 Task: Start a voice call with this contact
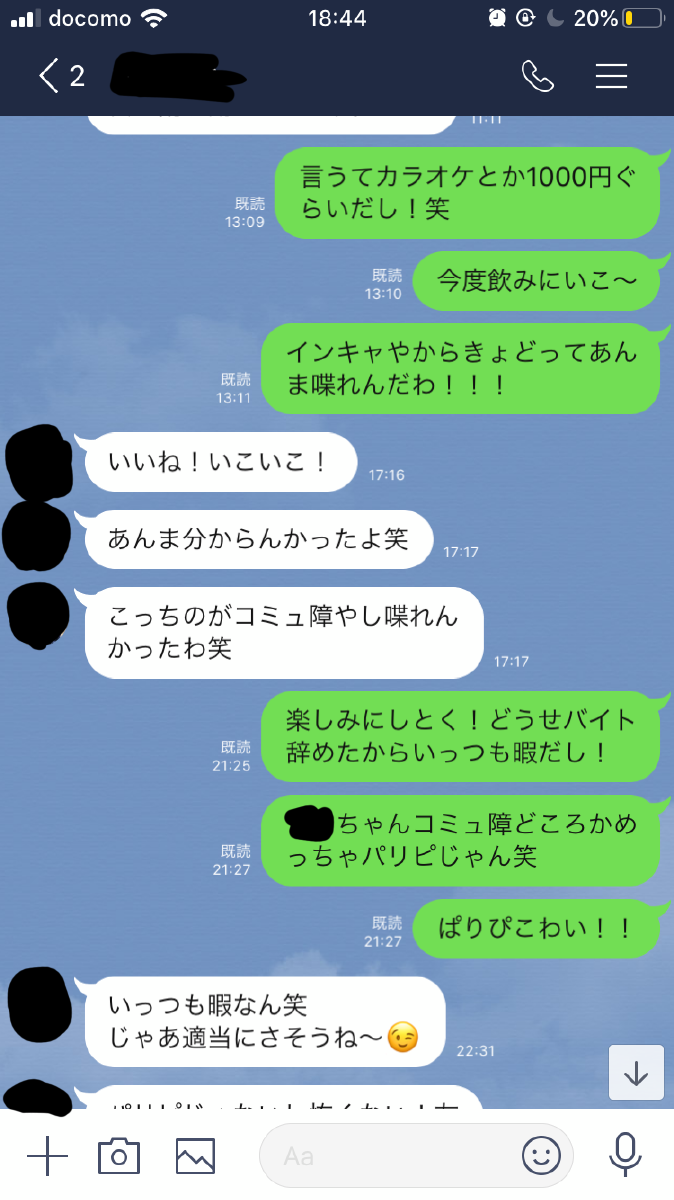click(x=537, y=77)
